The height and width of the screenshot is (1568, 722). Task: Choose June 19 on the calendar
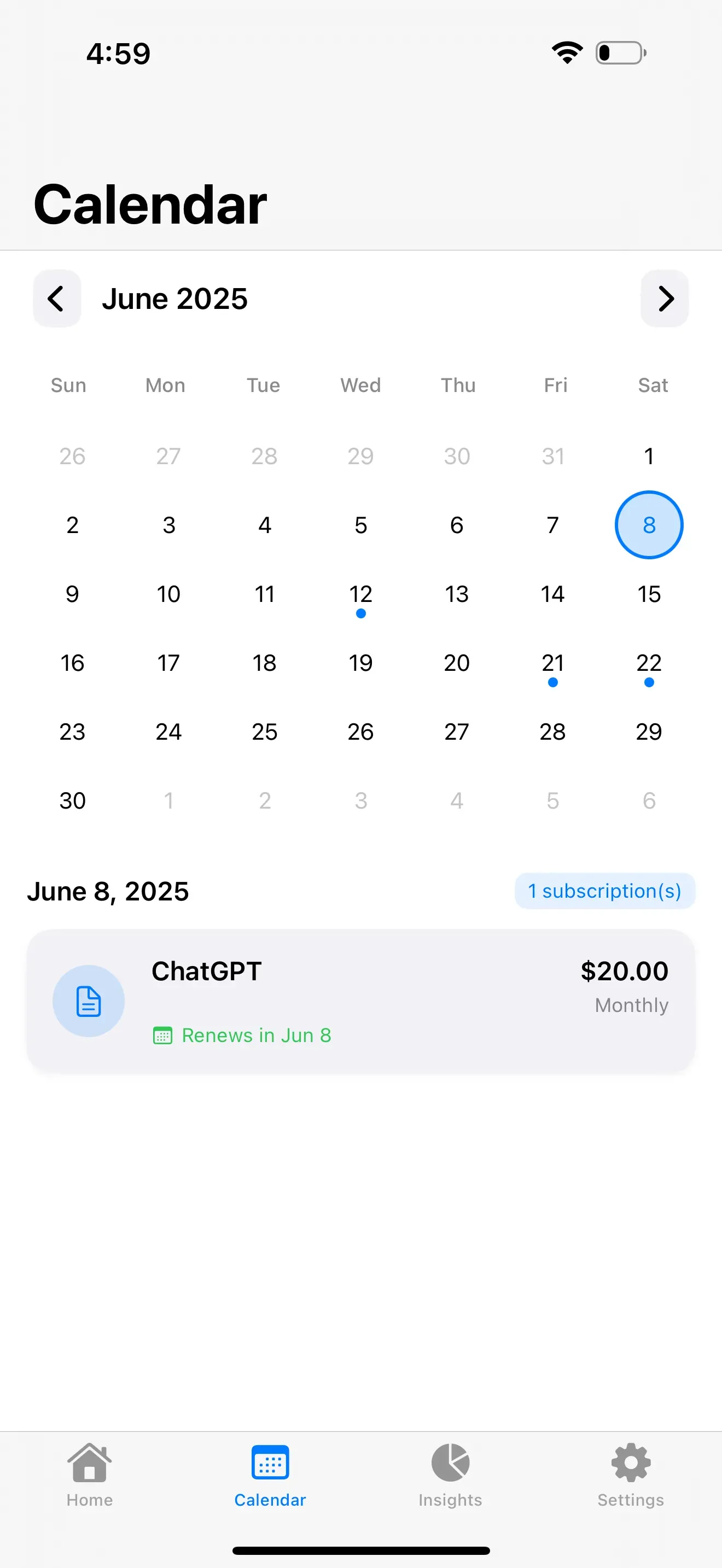click(x=360, y=663)
